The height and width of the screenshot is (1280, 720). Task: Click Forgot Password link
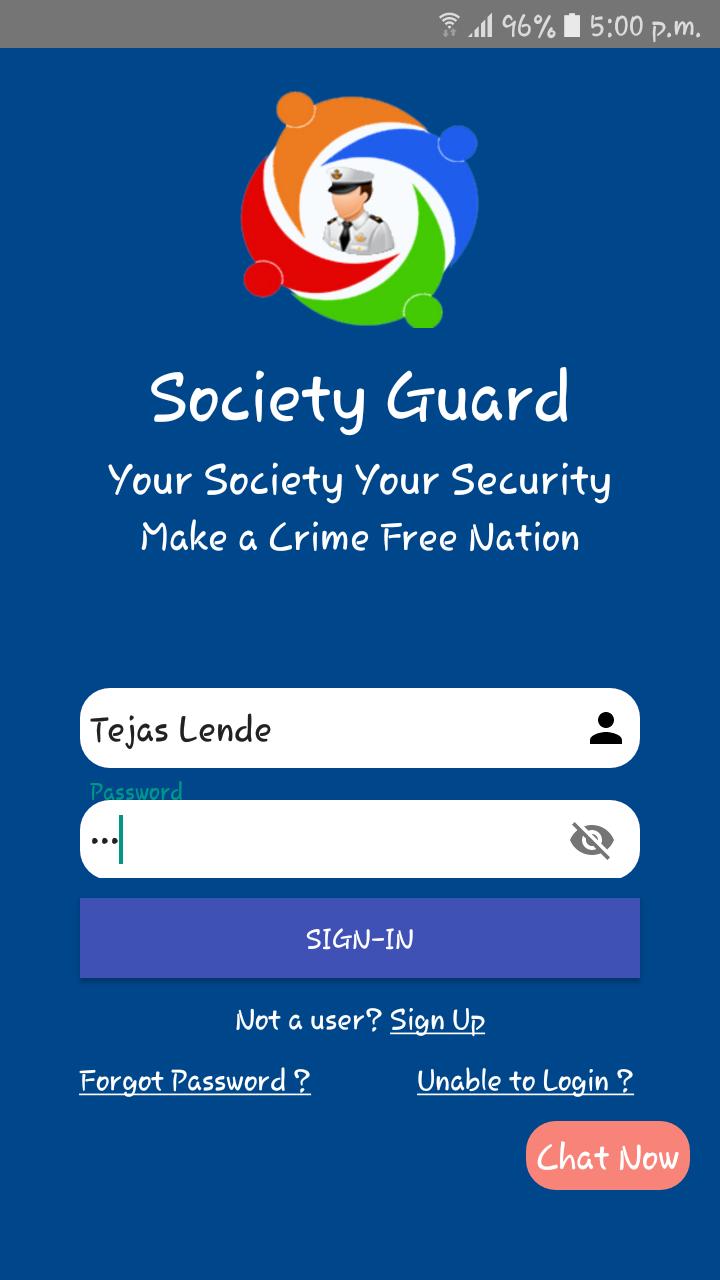(195, 1081)
